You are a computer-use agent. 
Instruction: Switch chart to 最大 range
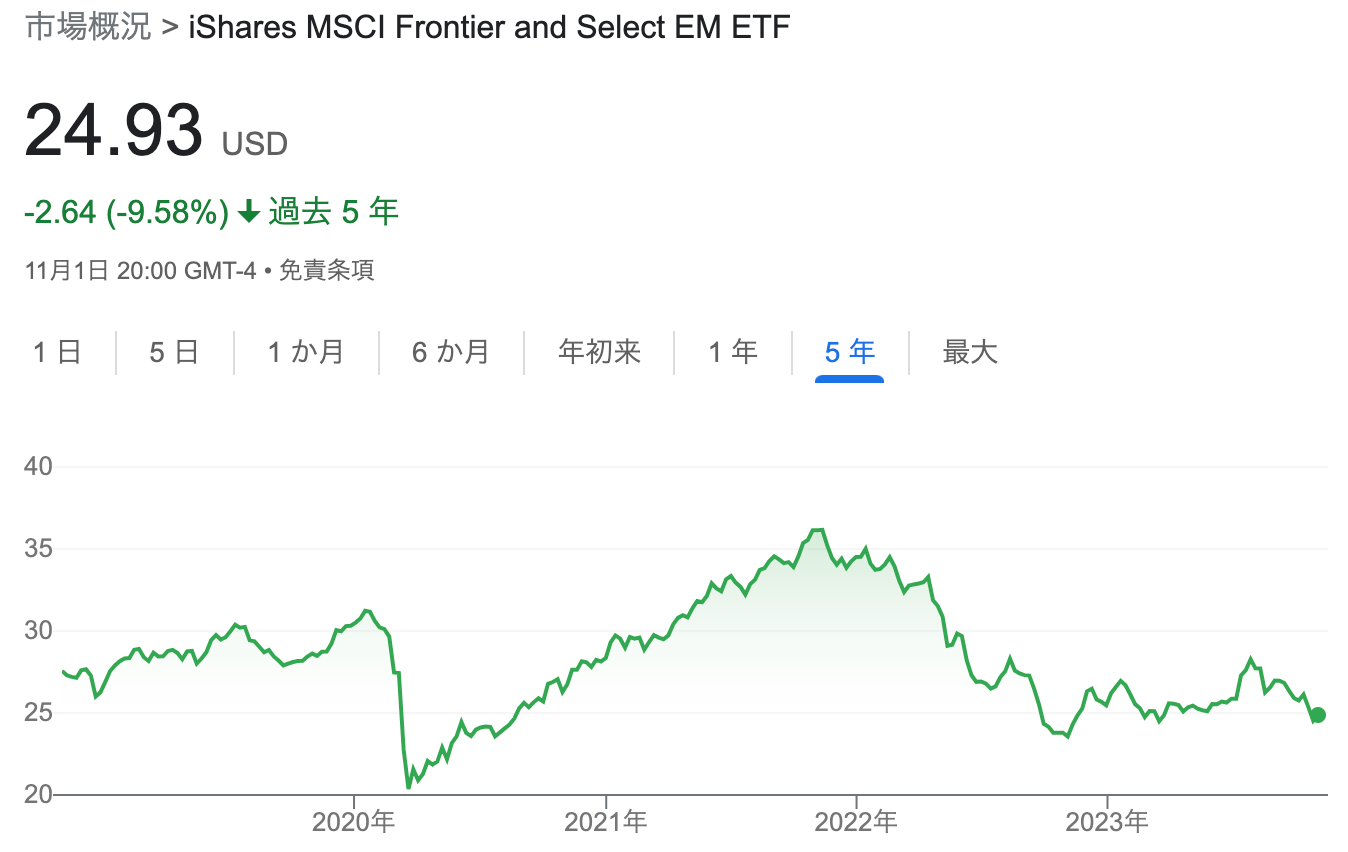[x=970, y=352]
